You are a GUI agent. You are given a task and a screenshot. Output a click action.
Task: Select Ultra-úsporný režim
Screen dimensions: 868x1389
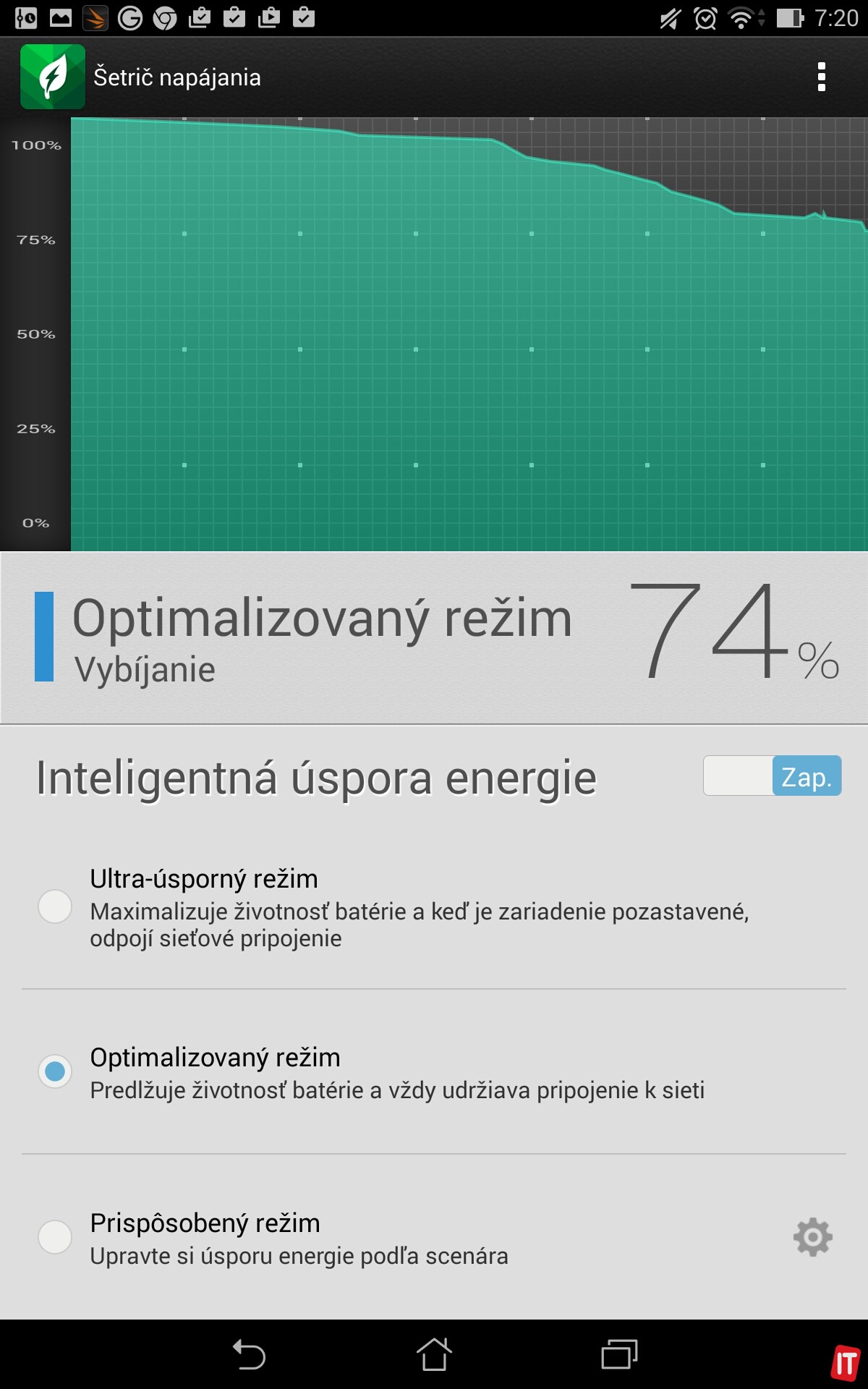pyautogui.click(x=55, y=906)
